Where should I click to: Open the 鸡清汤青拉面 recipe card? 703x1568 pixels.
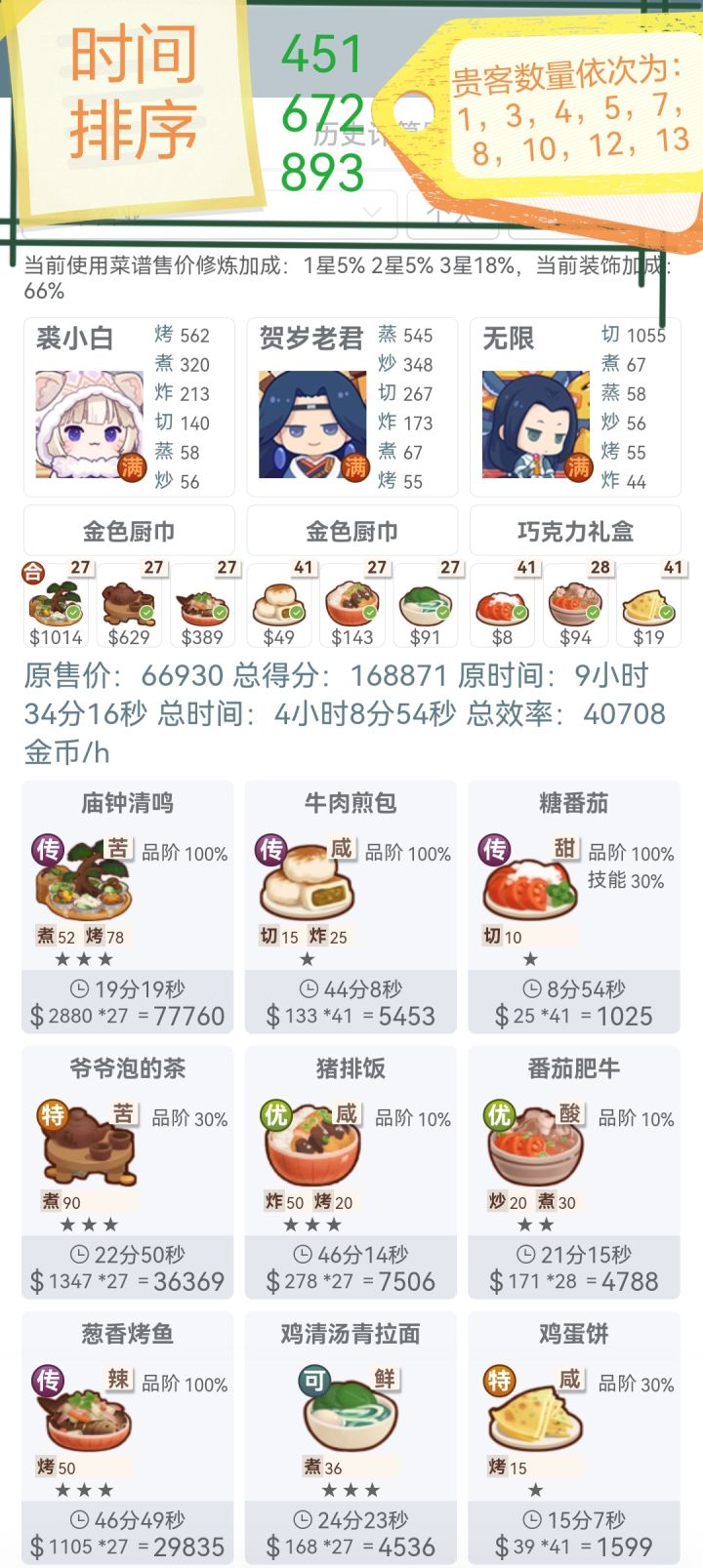[351, 1437]
